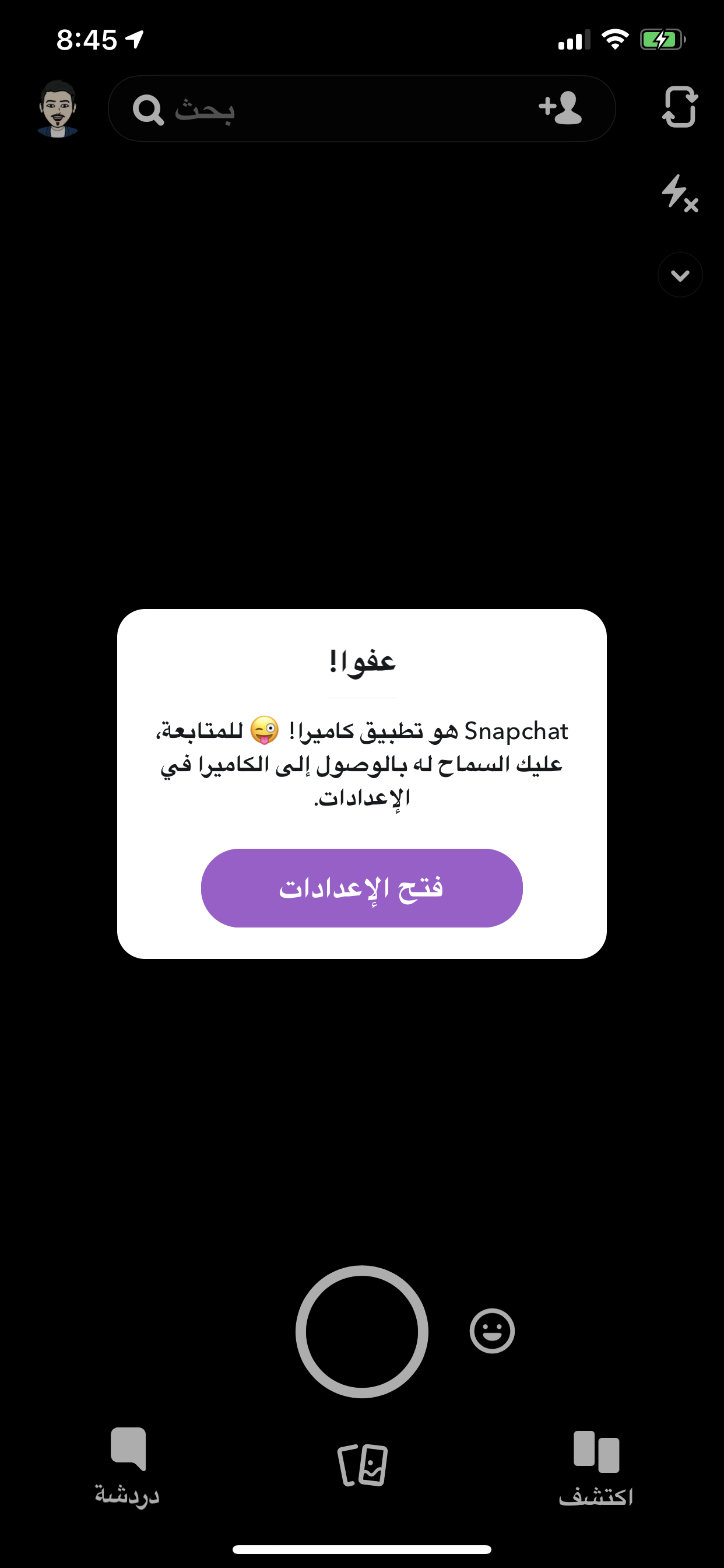Image resolution: width=724 pixels, height=1568 pixels.
Task: Open the Bitmoji profile avatar
Action: pyautogui.click(x=57, y=108)
